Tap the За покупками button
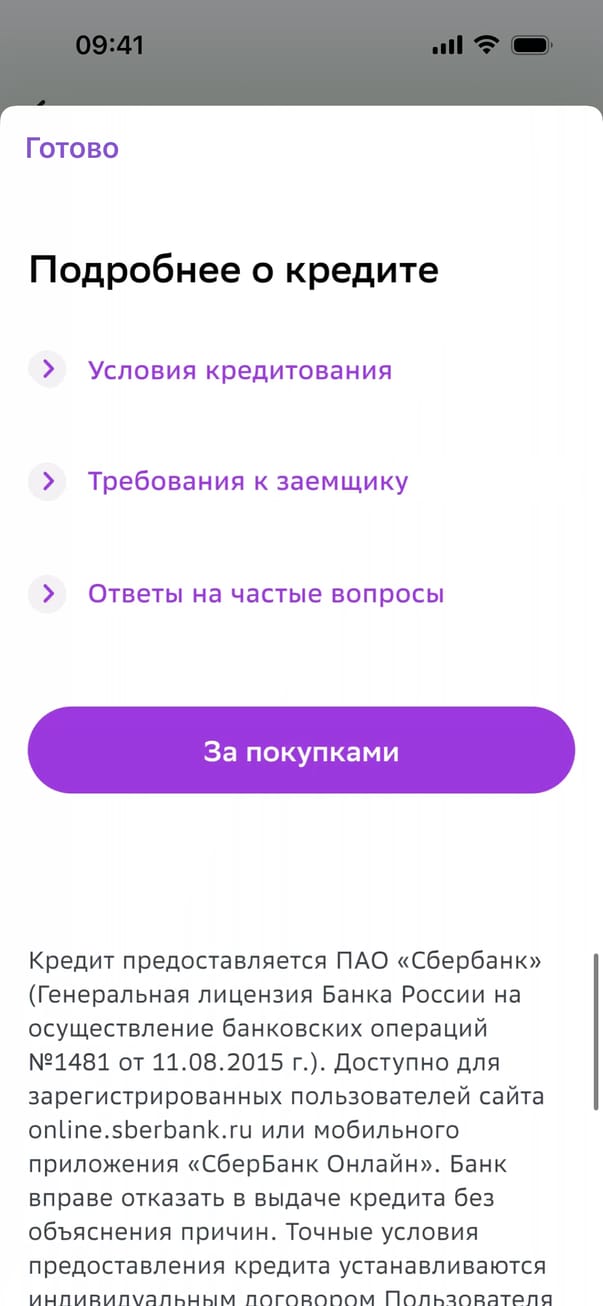The image size is (603, 1306). coord(301,751)
